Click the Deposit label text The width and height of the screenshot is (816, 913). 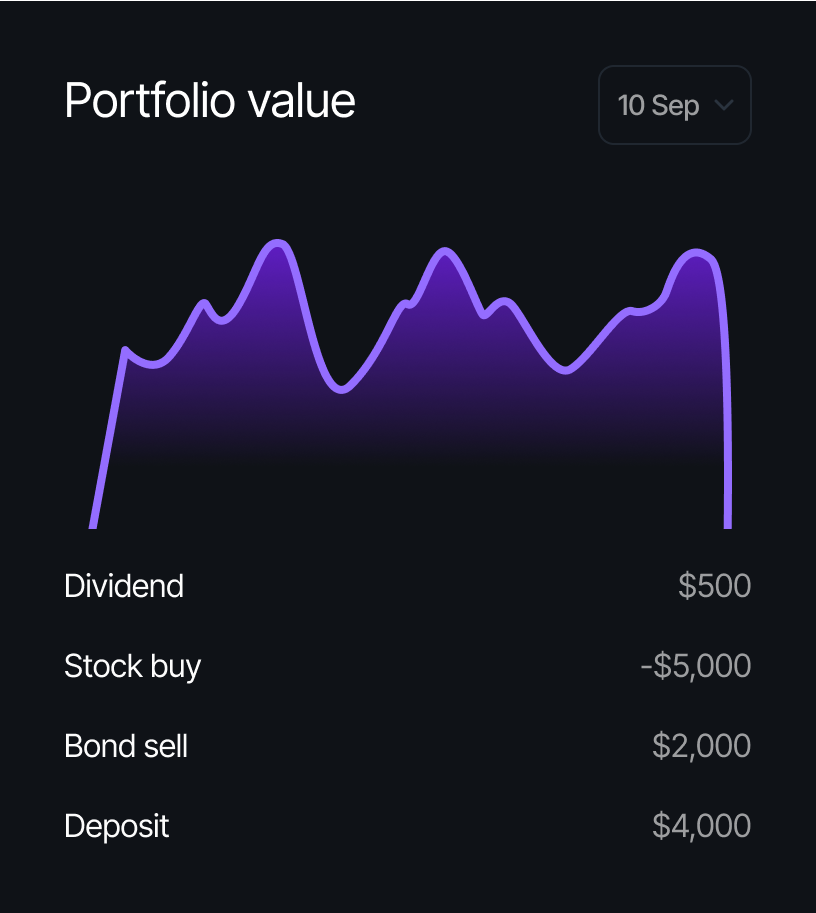tap(116, 826)
